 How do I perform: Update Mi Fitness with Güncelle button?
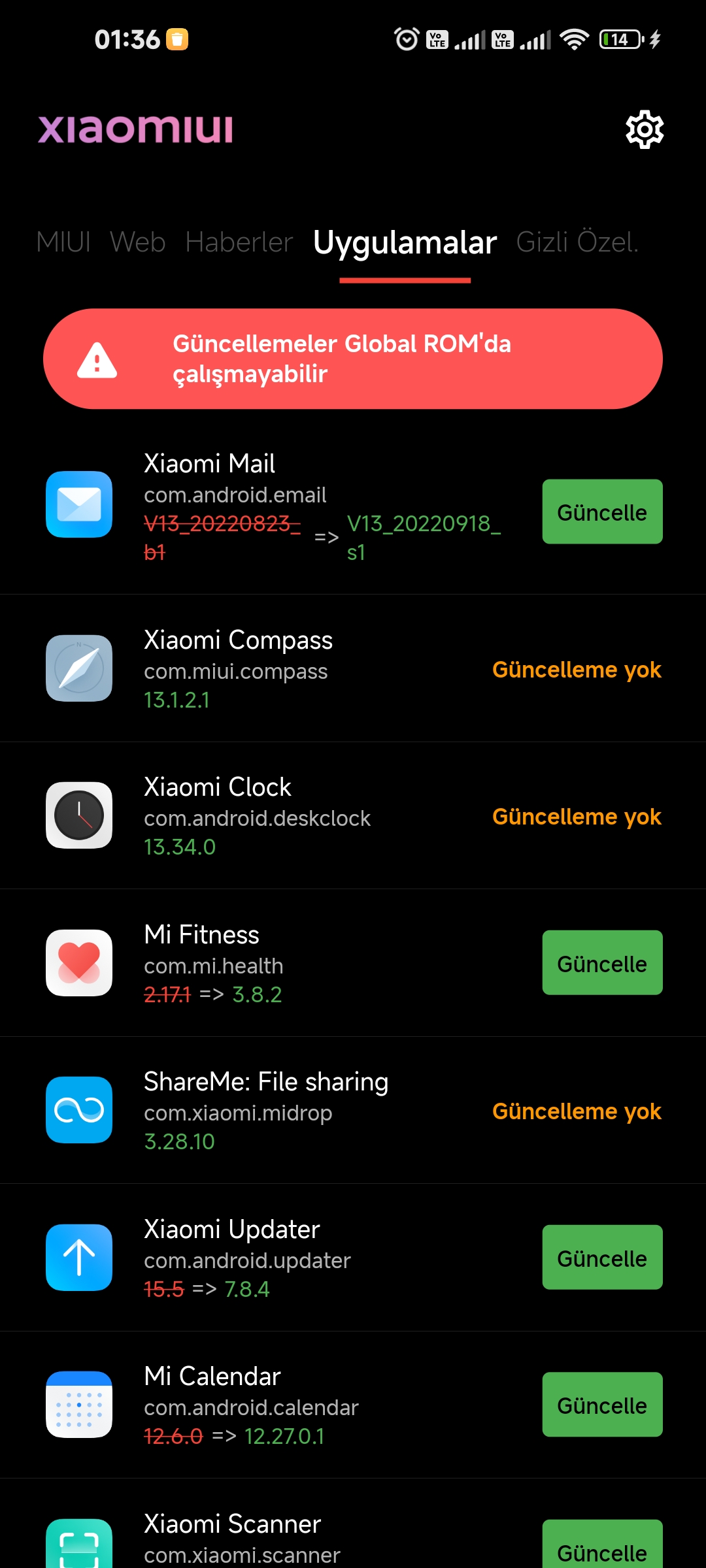[602, 962]
